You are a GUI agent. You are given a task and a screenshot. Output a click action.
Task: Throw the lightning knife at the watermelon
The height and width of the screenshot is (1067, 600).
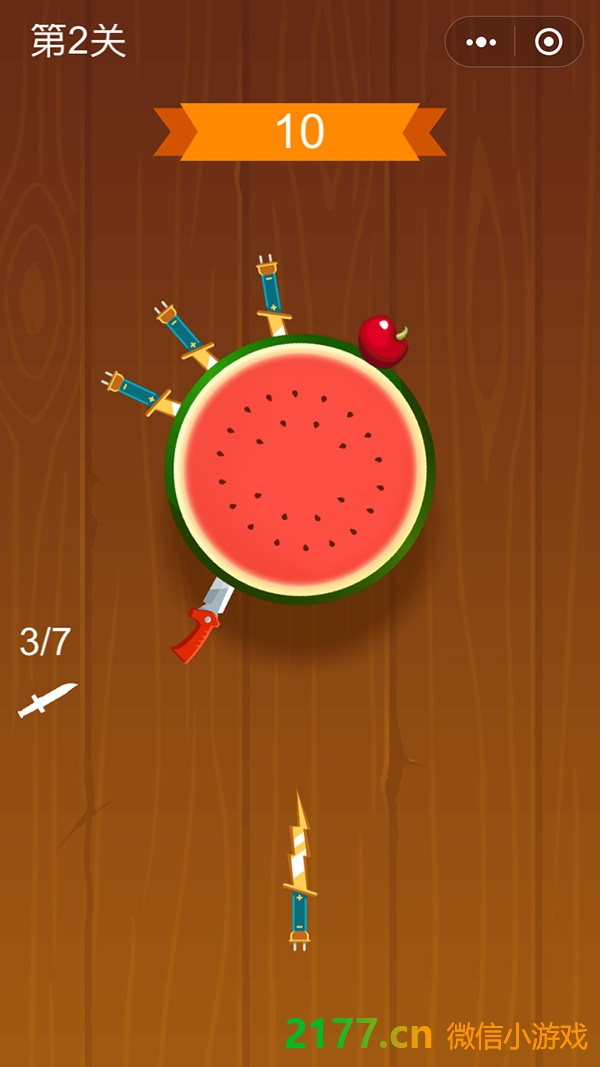pos(299,870)
